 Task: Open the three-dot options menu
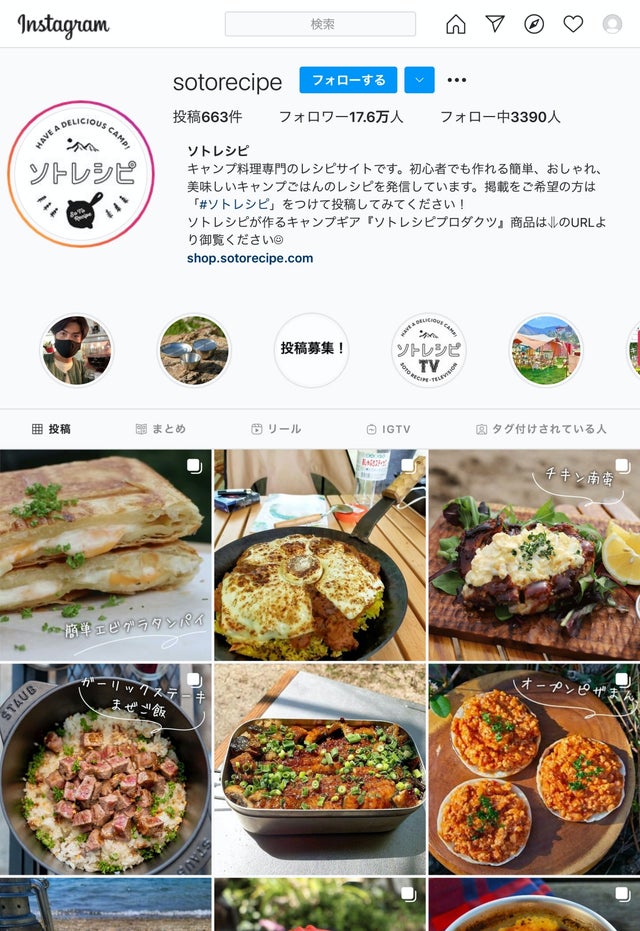457,80
